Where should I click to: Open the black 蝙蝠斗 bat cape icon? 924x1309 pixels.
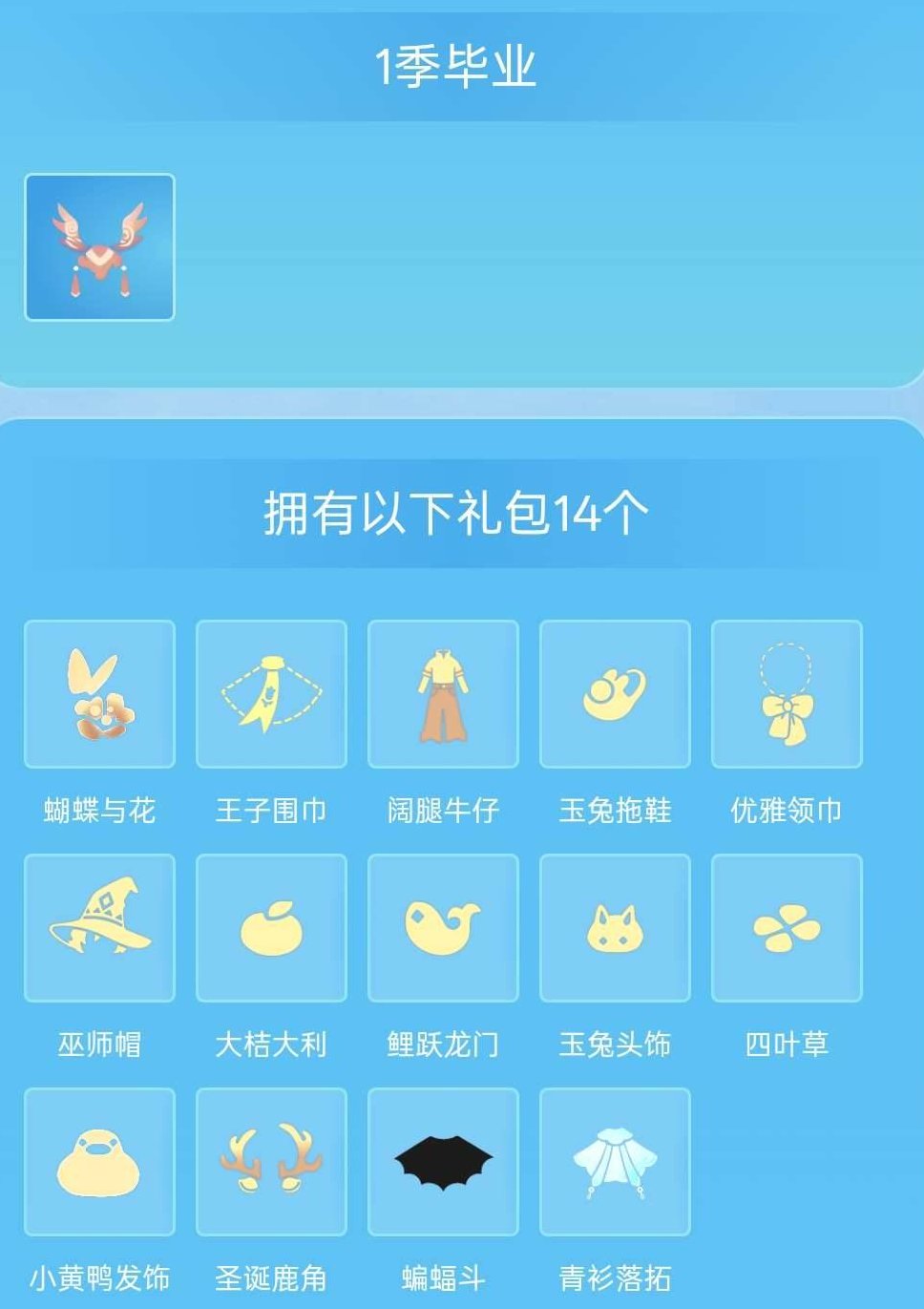click(443, 1161)
